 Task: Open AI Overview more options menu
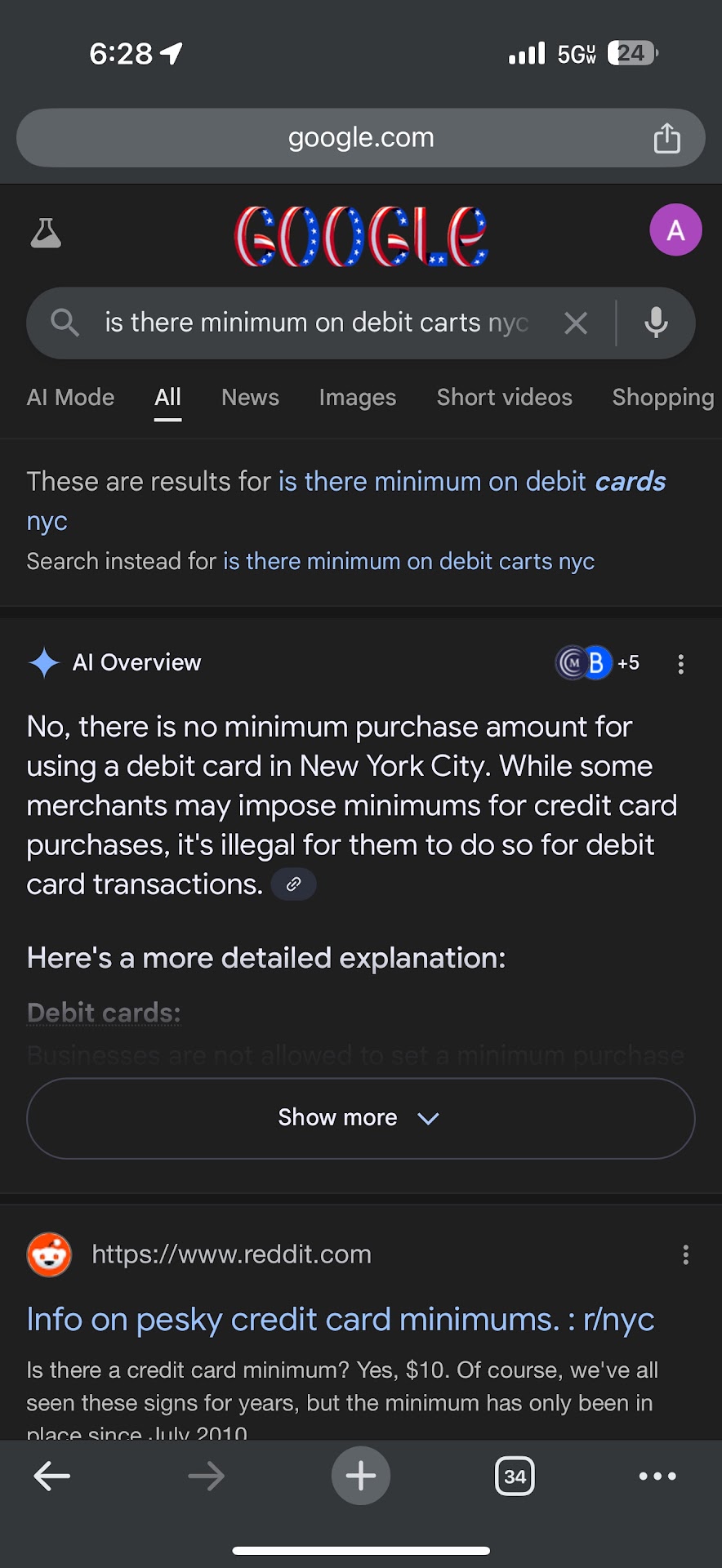(x=680, y=664)
